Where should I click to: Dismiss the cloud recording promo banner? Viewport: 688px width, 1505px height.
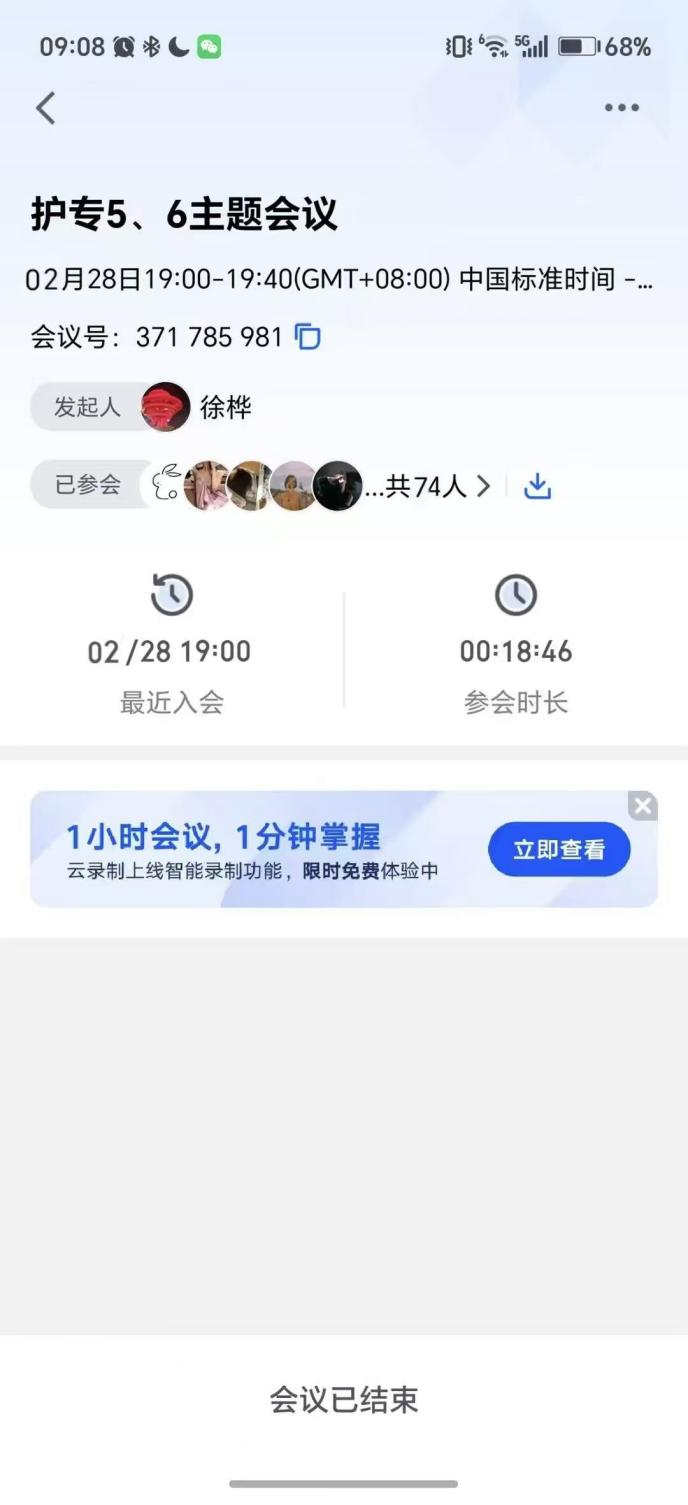coord(643,805)
